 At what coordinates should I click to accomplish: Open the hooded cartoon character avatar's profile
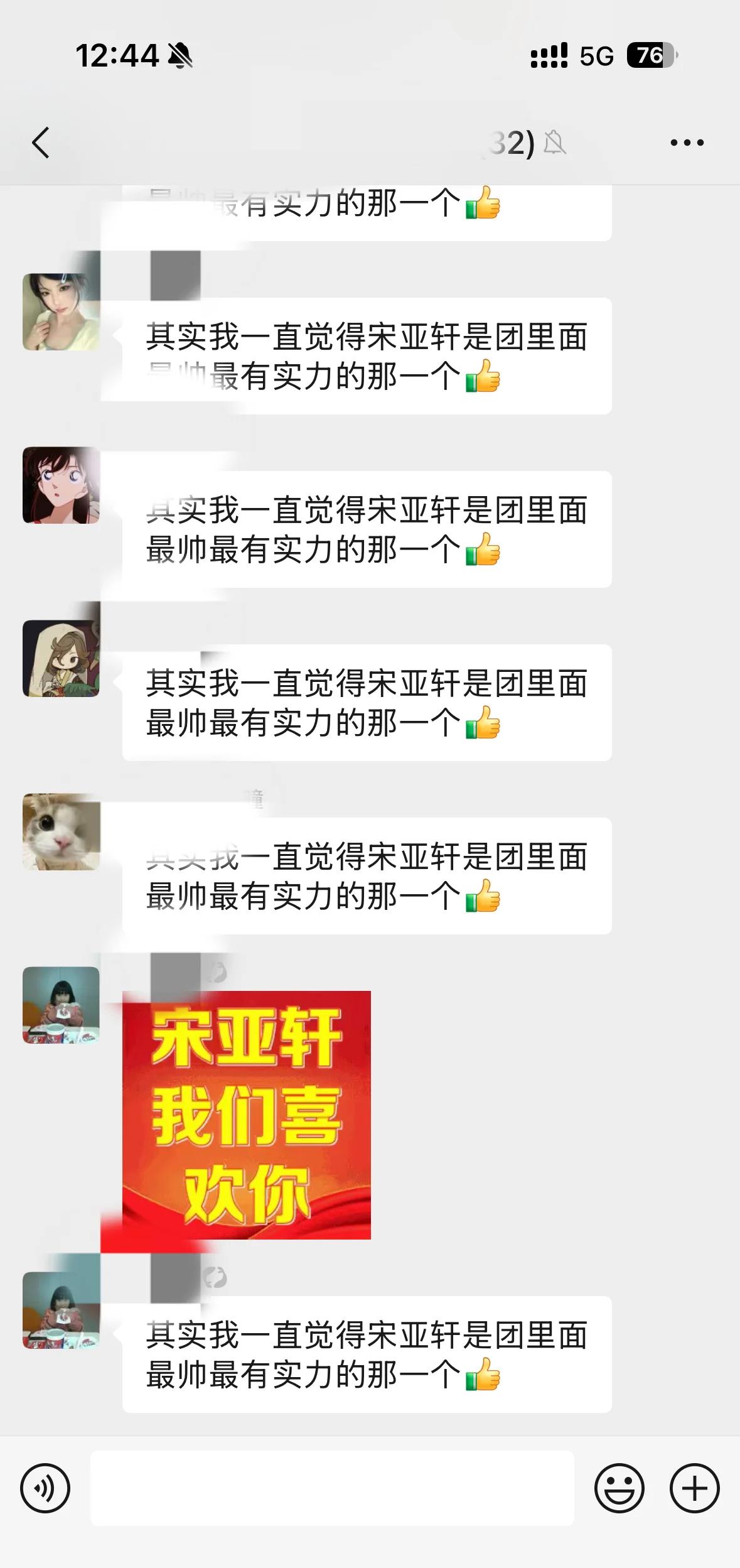(x=61, y=658)
